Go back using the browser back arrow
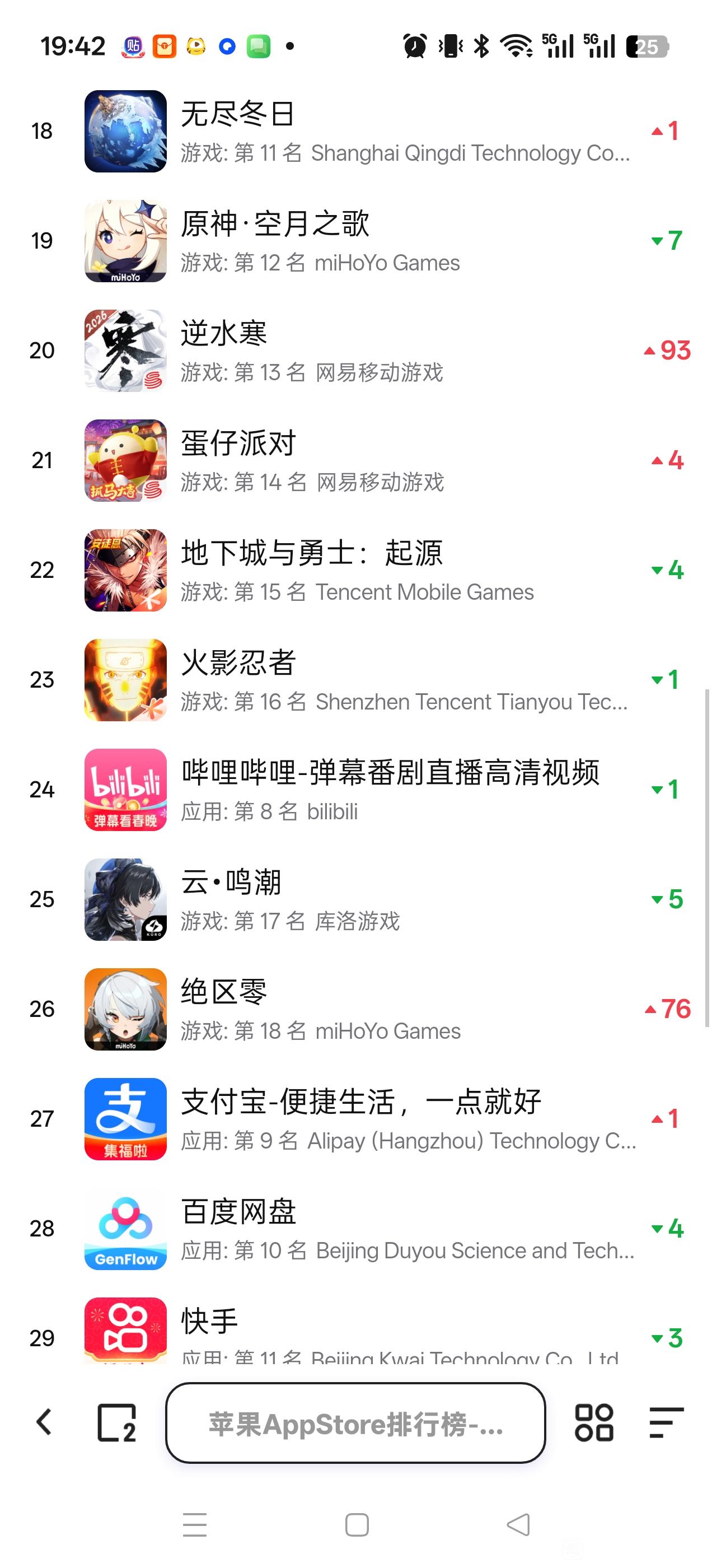 pyautogui.click(x=44, y=1423)
